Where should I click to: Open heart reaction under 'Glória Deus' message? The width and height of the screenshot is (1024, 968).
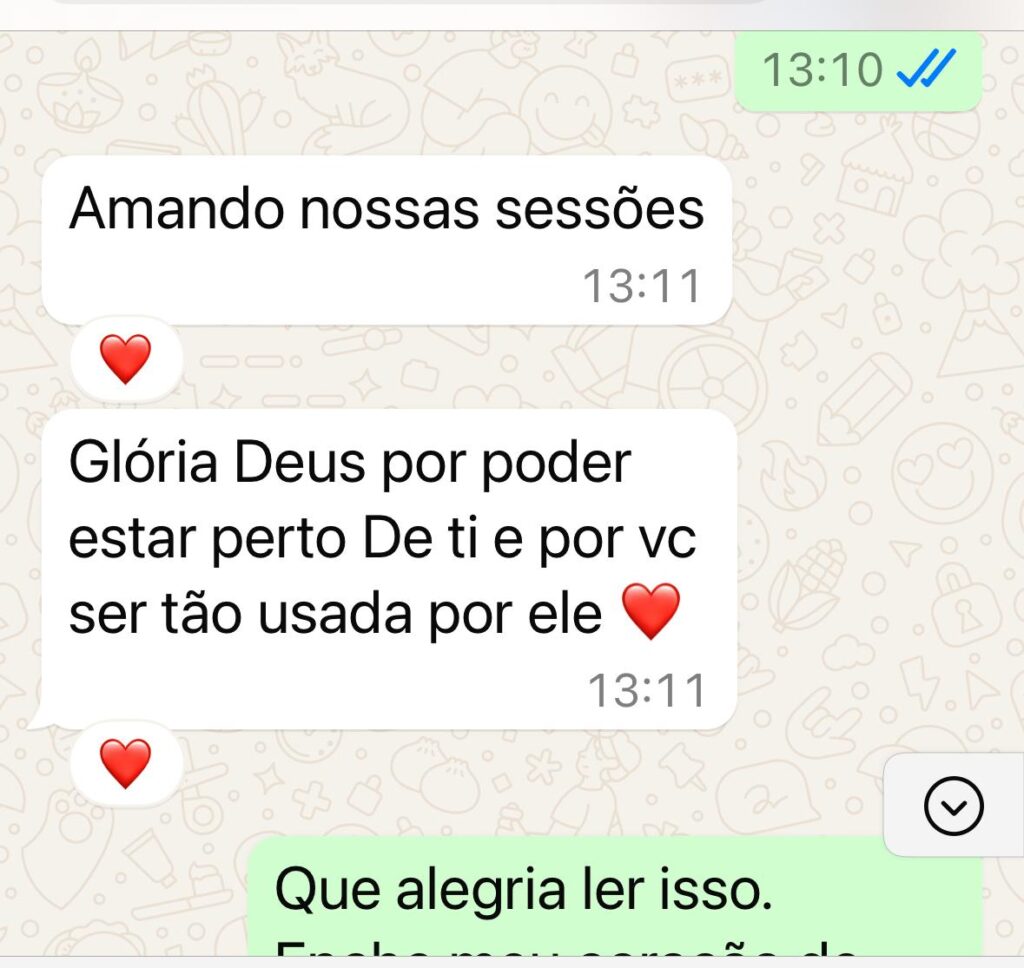(126, 763)
